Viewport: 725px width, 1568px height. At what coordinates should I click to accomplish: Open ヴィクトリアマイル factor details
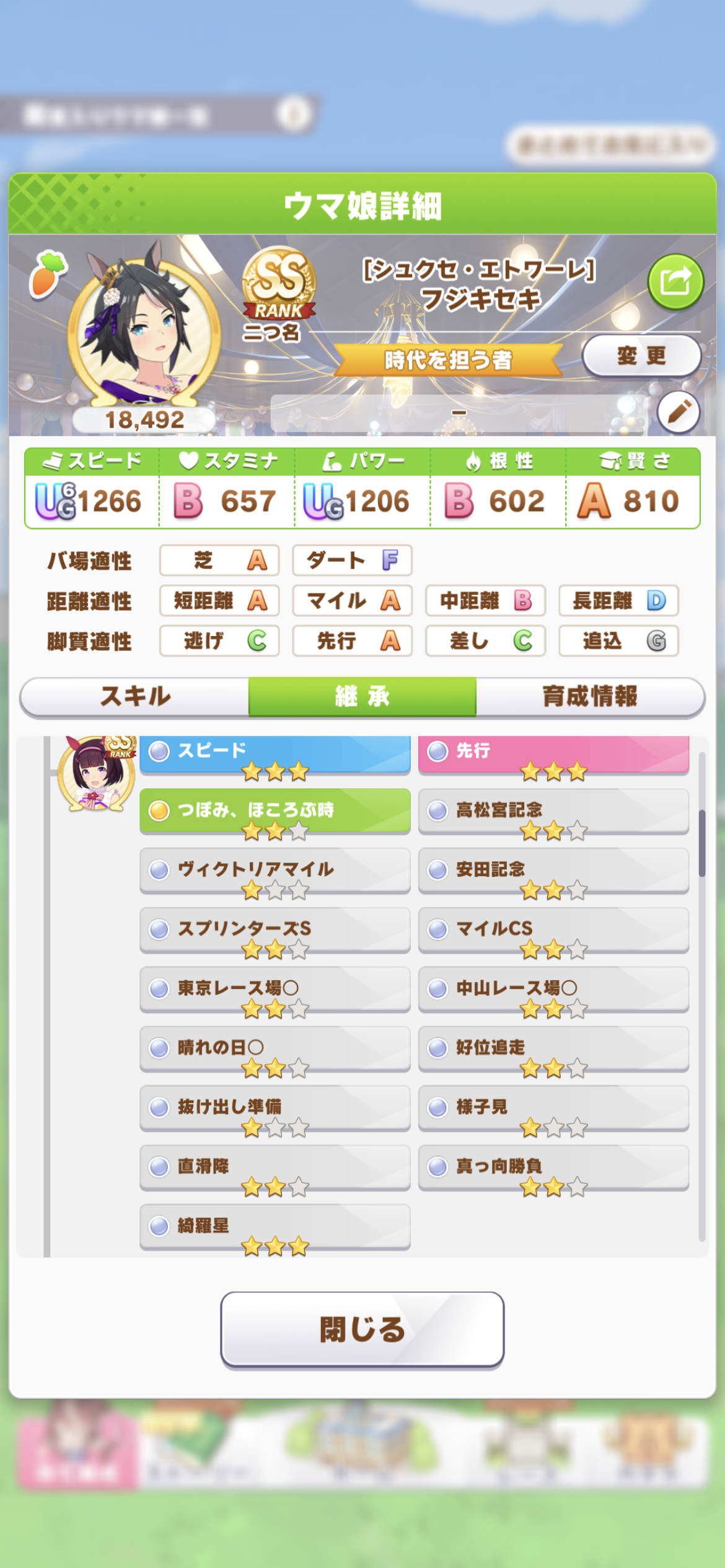[275, 869]
